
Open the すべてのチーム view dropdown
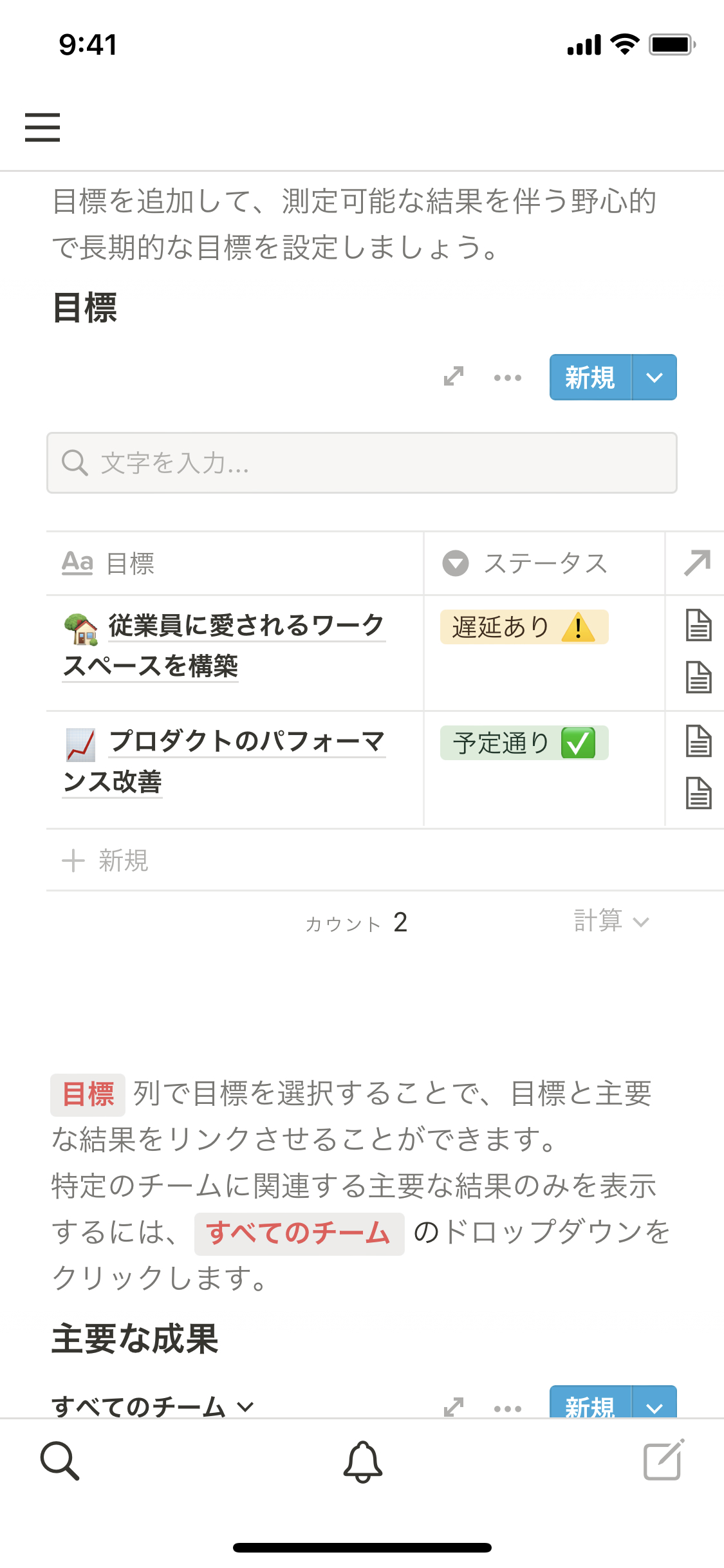(x=153, y=1406)
